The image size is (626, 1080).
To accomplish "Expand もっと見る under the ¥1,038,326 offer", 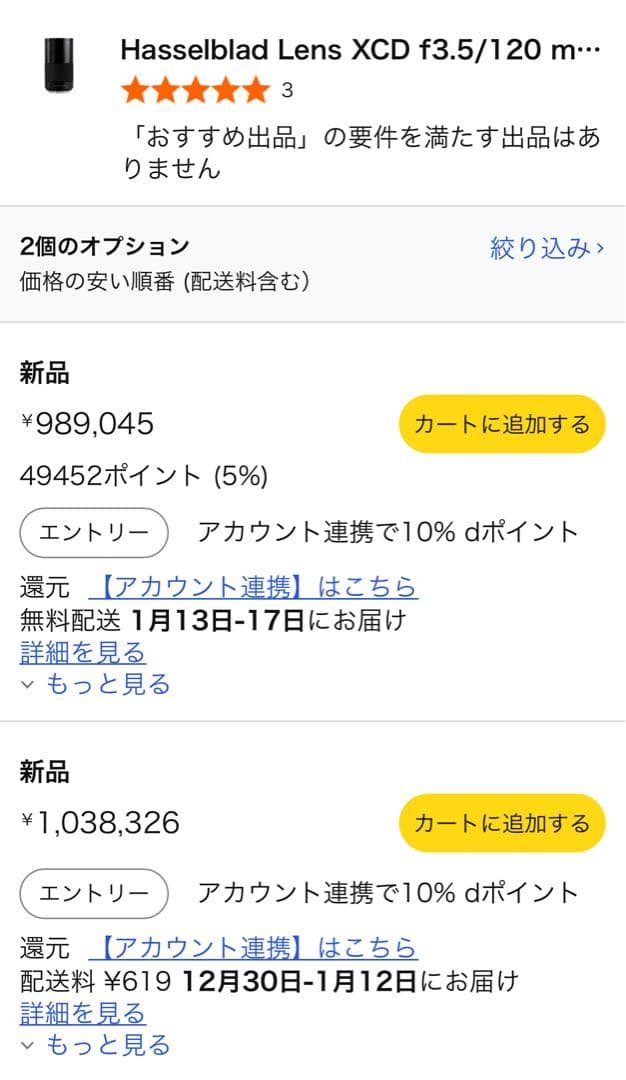I will (96, 1045).
